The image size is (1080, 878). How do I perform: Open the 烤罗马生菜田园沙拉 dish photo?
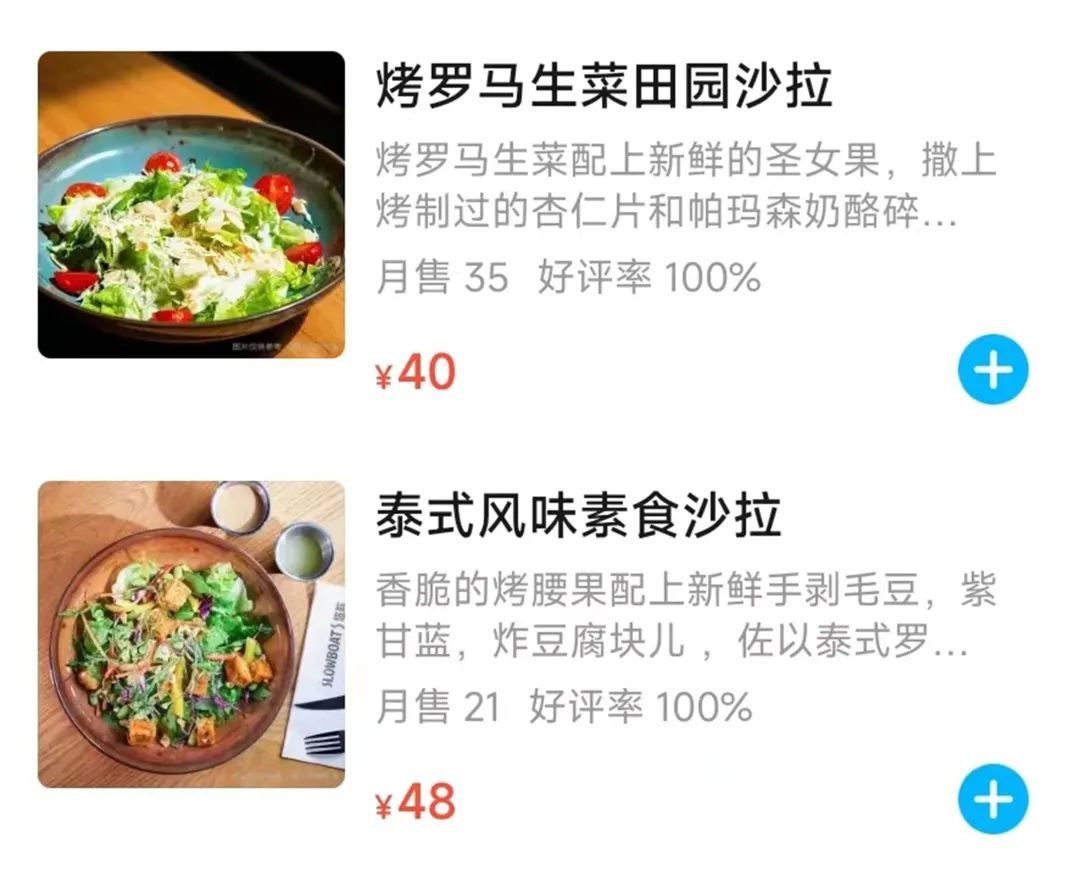tap(191, 205)
